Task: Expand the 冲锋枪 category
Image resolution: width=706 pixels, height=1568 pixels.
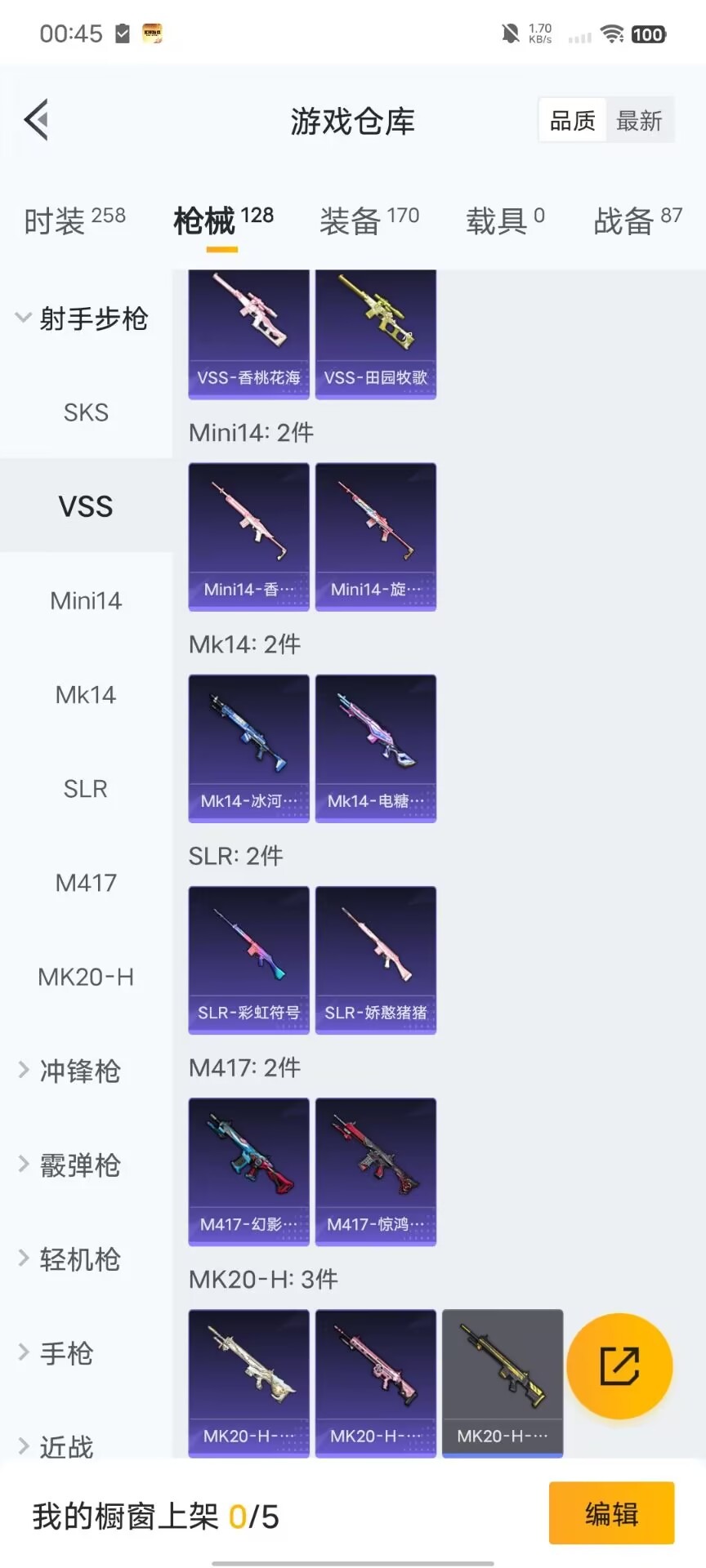Action: click(x=79, y=1071)
